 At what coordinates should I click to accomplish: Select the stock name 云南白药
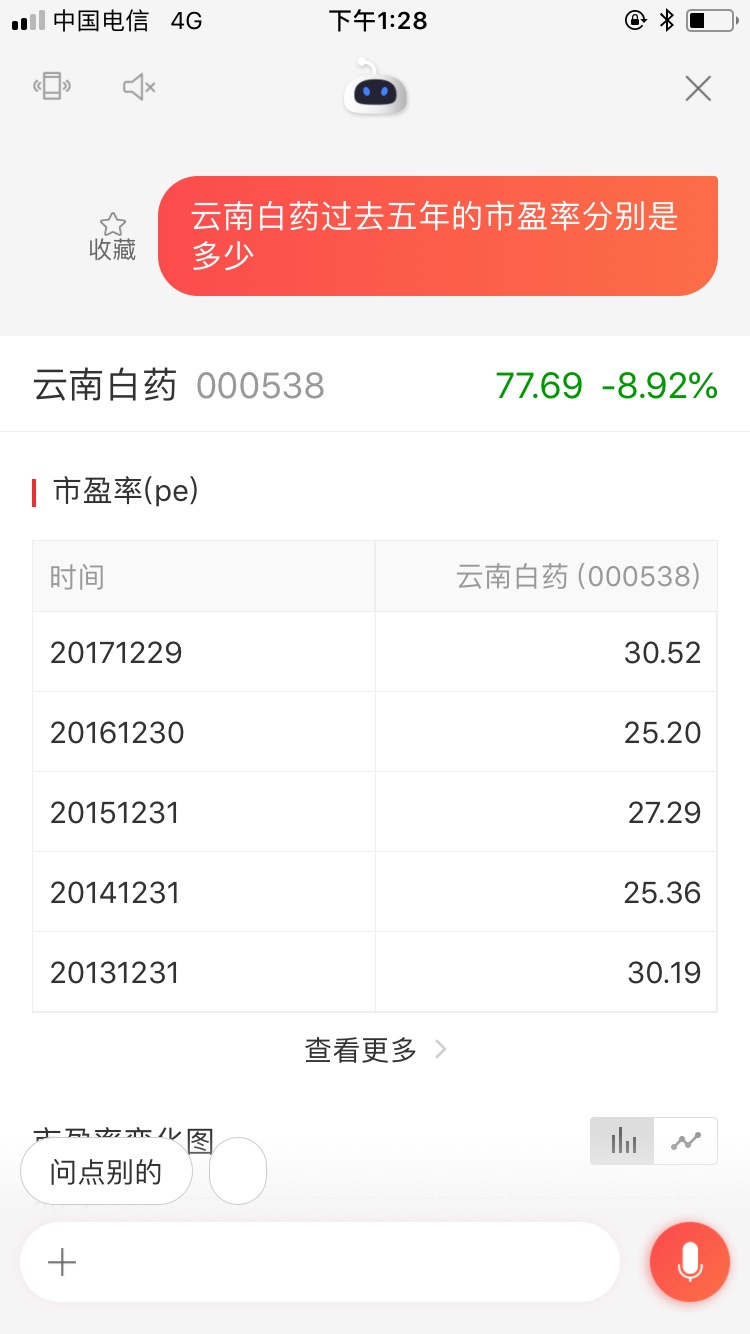pyautogui.click(x=103, y=385)
